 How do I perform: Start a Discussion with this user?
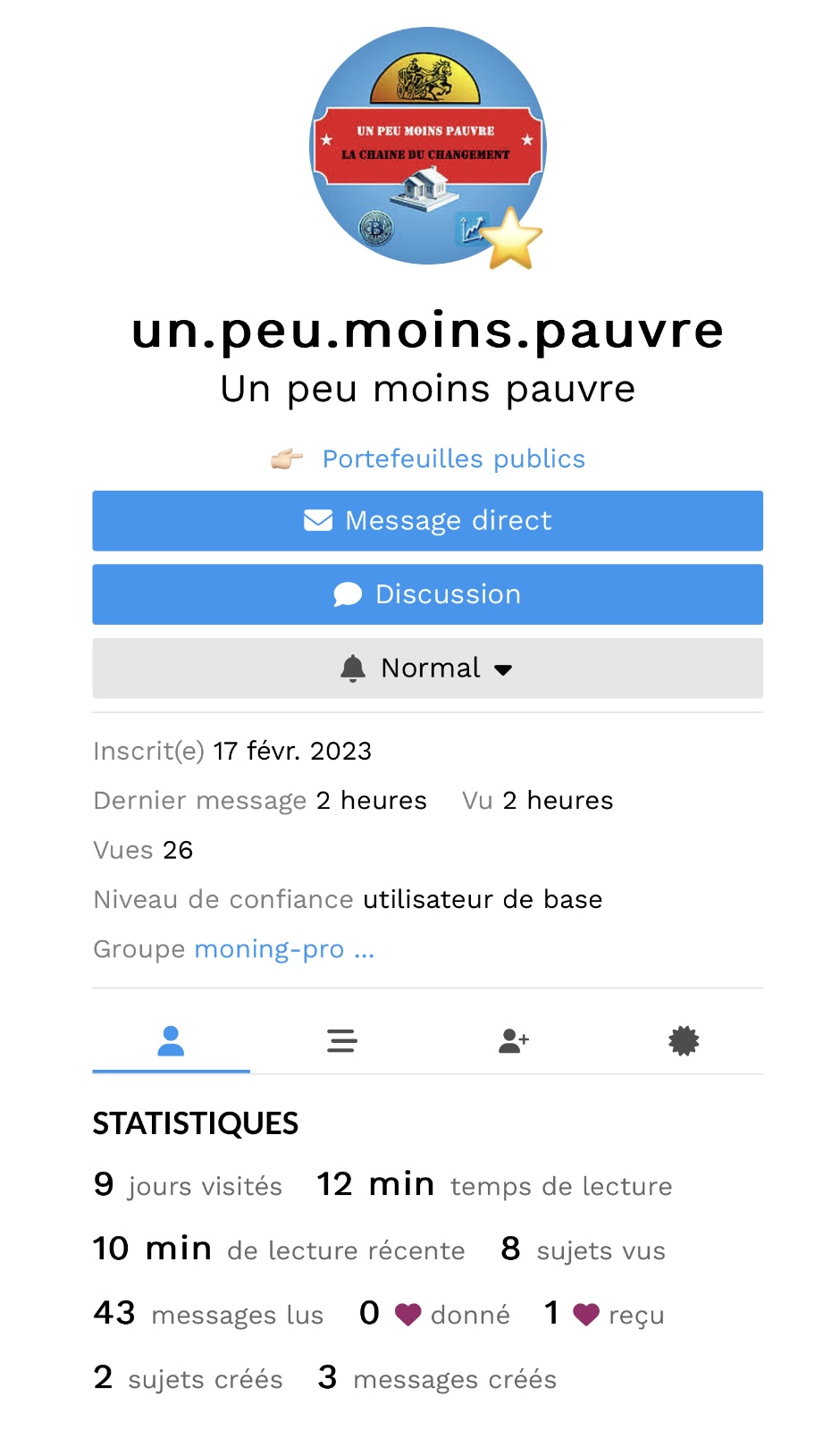pyautogui.click(x=427, y=594)
